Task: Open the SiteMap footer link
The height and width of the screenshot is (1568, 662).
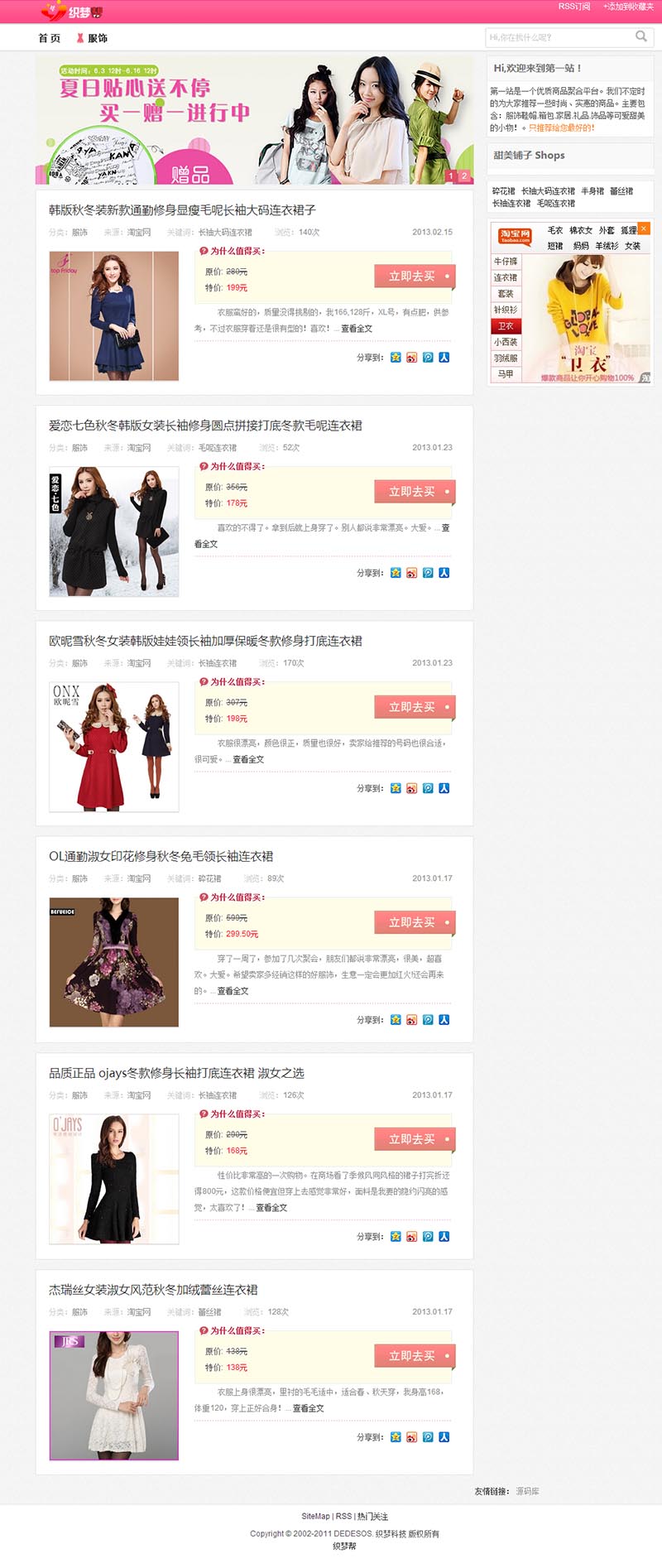Action: 315,1517
